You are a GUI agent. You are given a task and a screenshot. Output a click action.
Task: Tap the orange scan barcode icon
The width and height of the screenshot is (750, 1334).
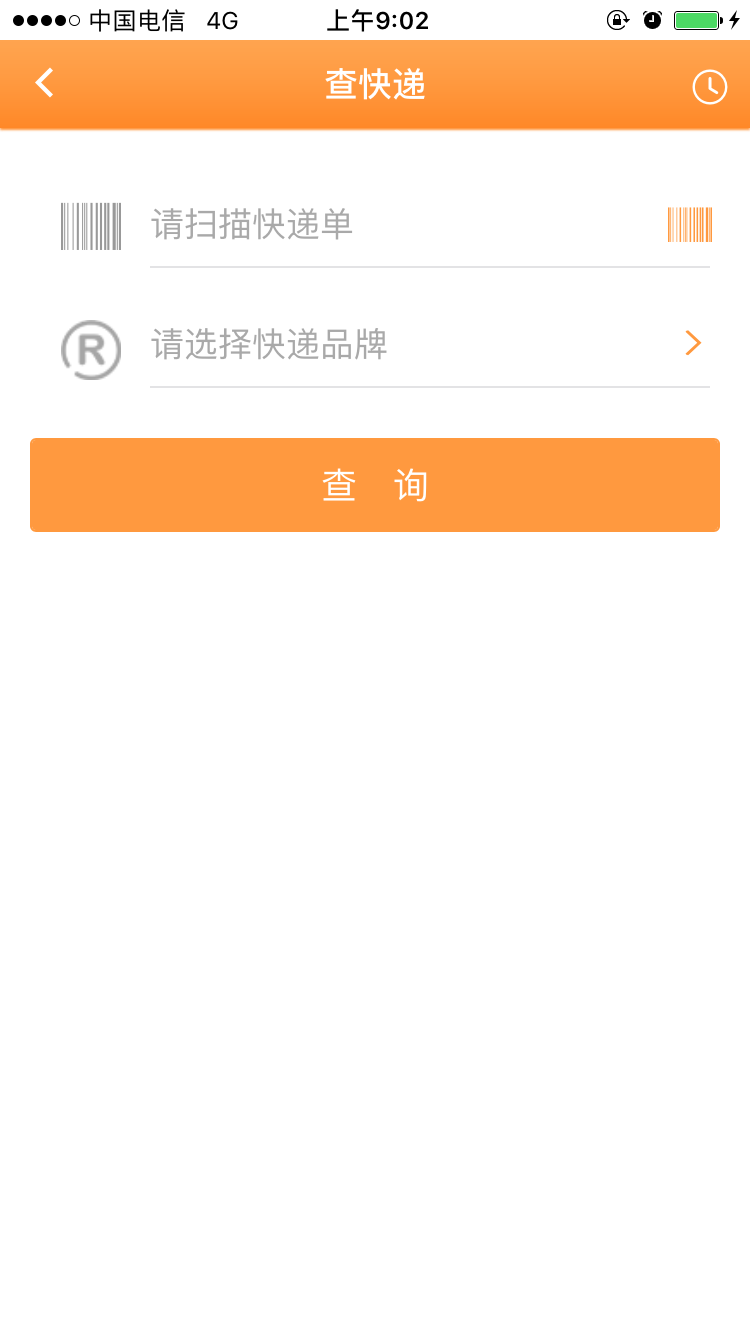point(689,225)
